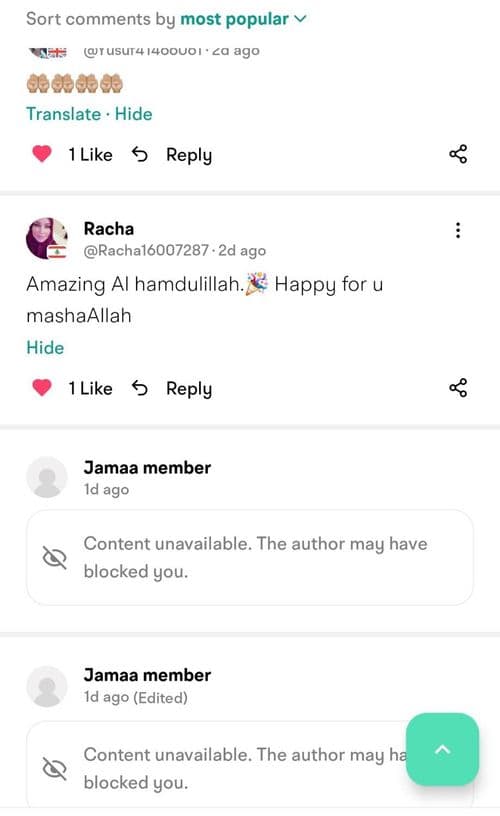Translate the praying hands emoji comment
The height and width of the screenshot is (816, 500).
63,114
